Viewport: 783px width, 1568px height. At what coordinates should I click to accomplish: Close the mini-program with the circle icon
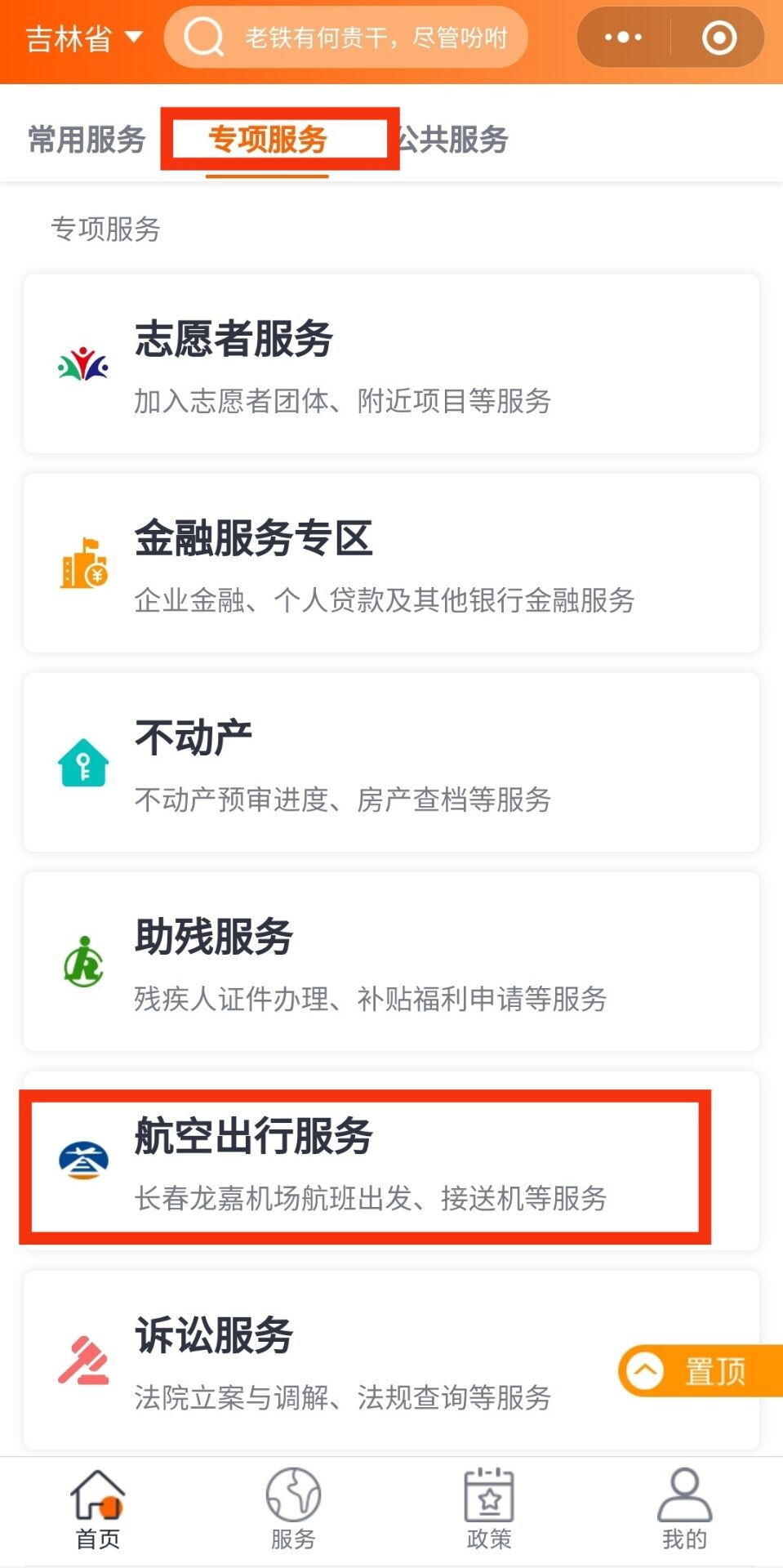click(x=718, y=38)
